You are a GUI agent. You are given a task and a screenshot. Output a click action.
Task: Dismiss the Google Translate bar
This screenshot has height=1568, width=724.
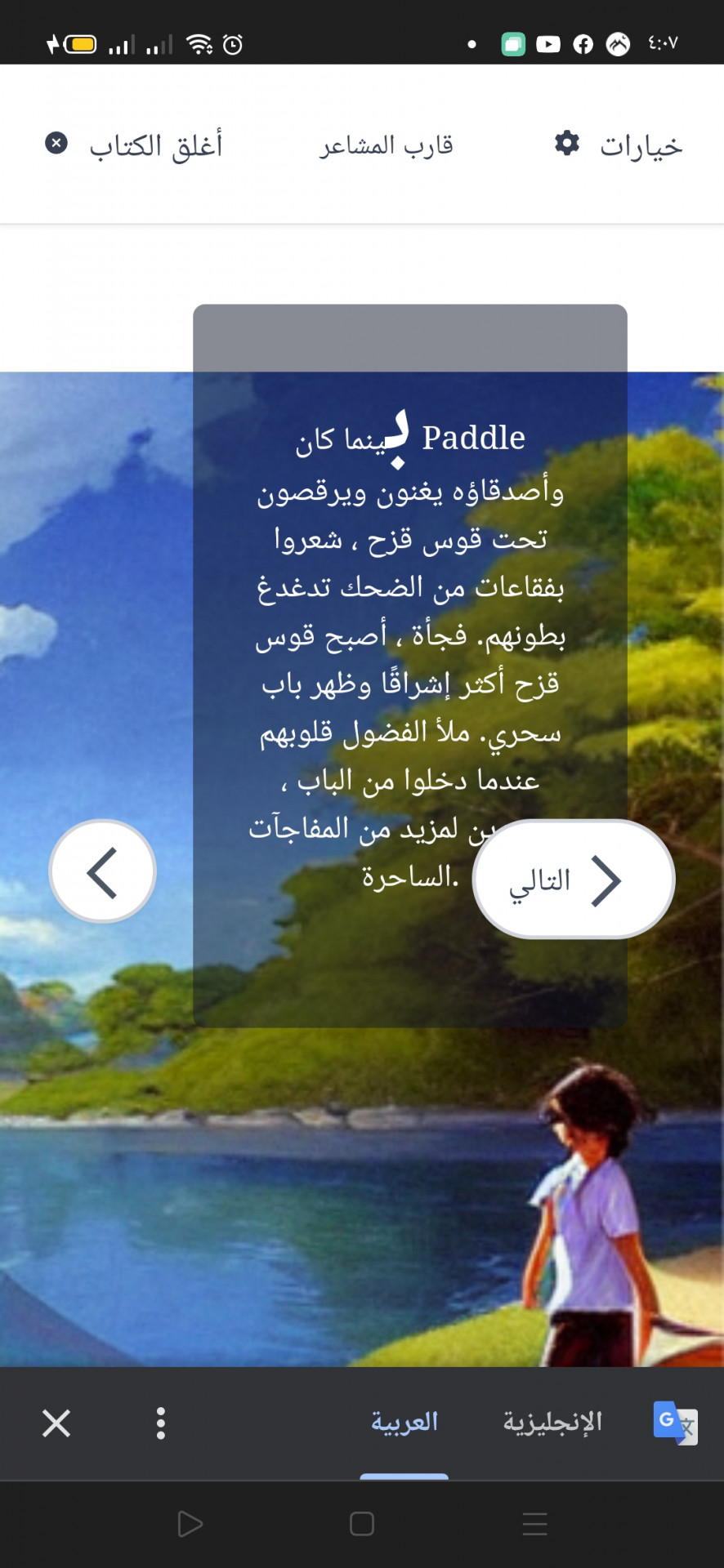click(x=56, y=1423)
